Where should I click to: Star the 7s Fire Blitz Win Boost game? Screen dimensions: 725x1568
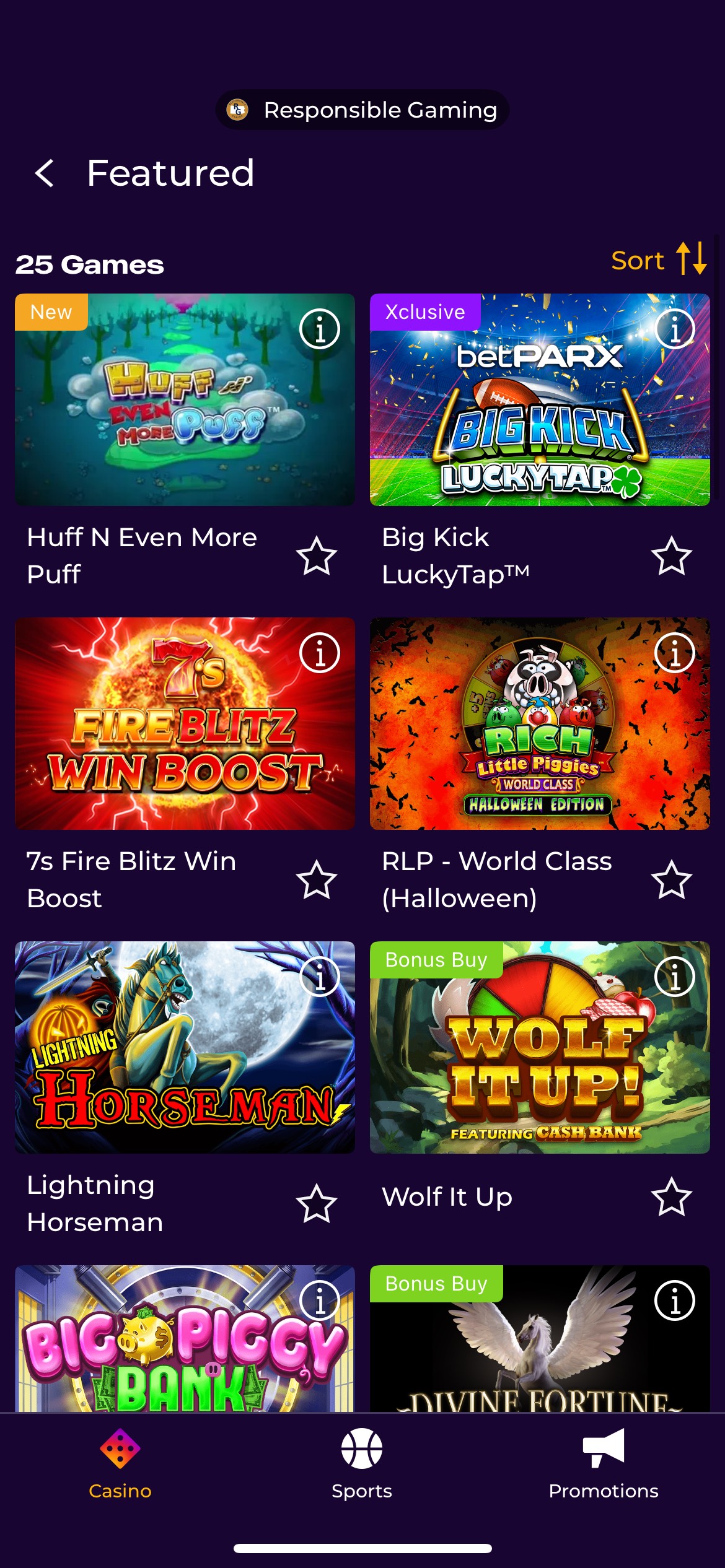[x=317, y=879]
